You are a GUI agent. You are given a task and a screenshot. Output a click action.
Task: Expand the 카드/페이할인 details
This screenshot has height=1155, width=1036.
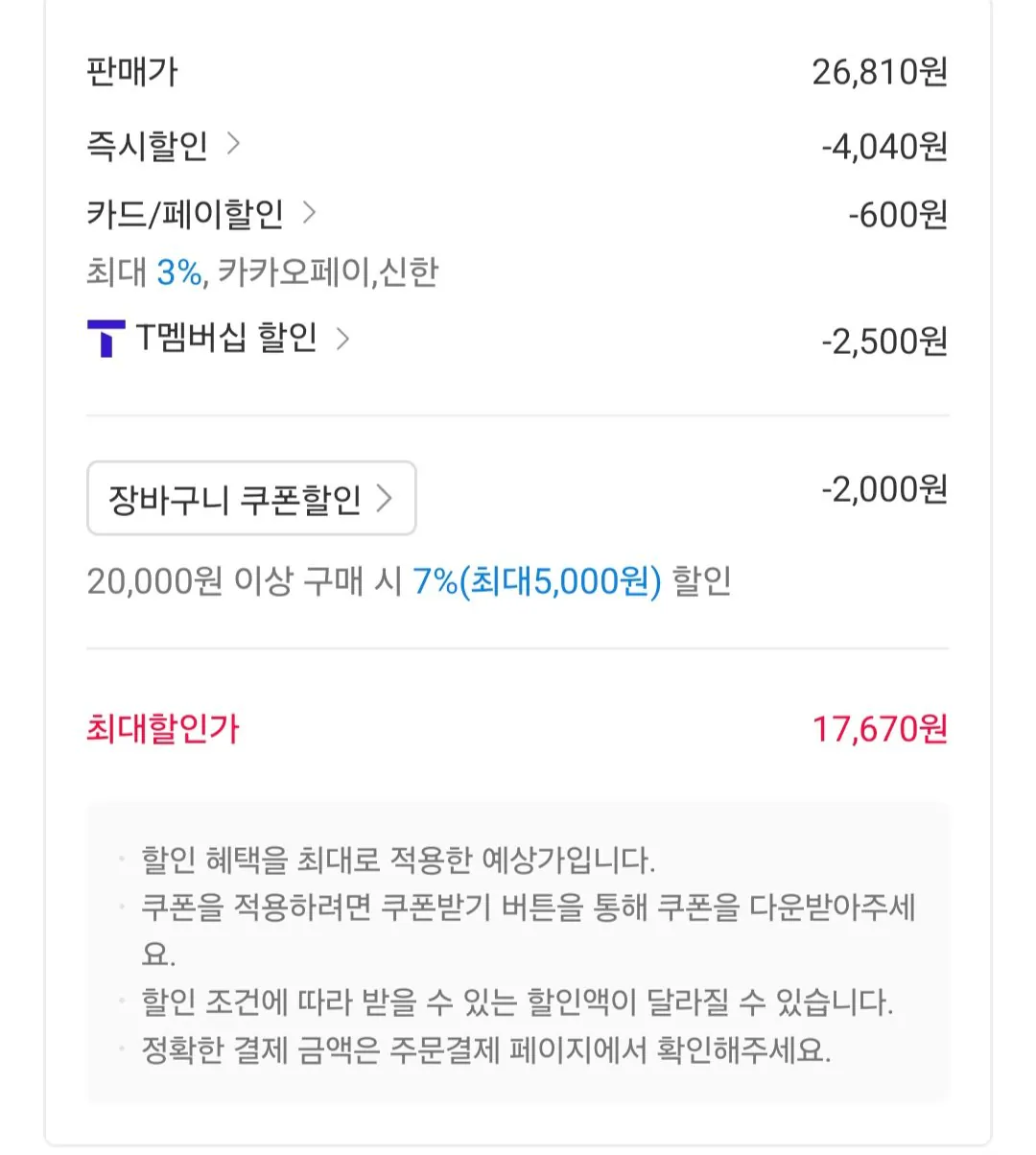[x=200, y=212]
